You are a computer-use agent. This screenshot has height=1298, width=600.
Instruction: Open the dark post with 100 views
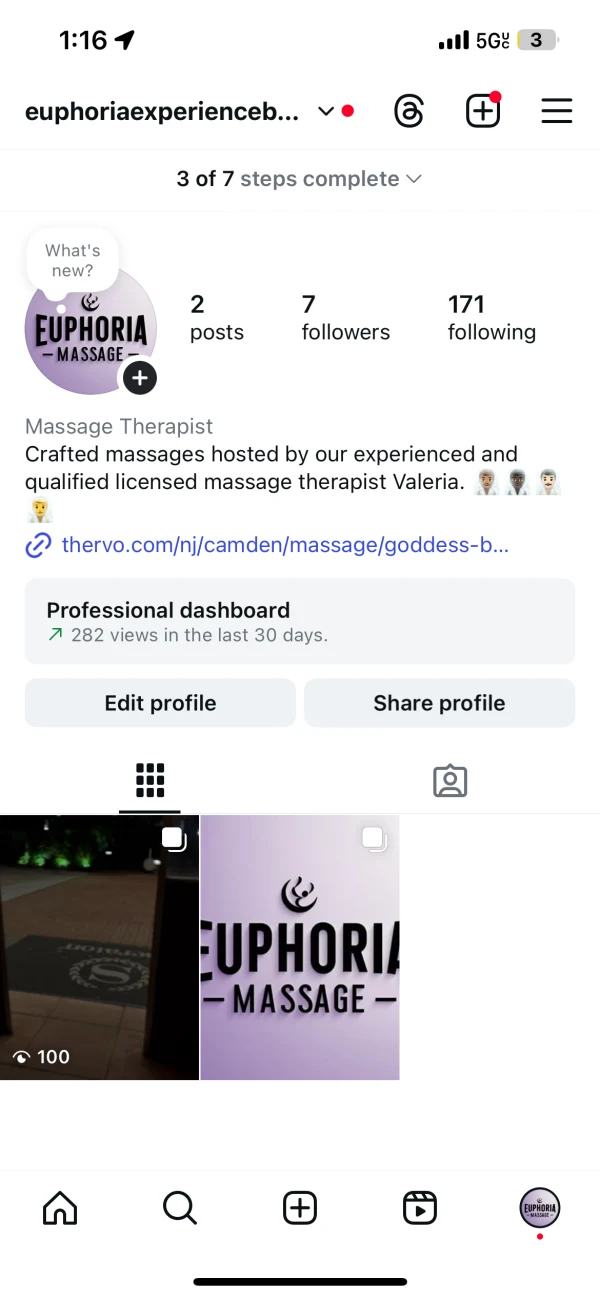99,947
